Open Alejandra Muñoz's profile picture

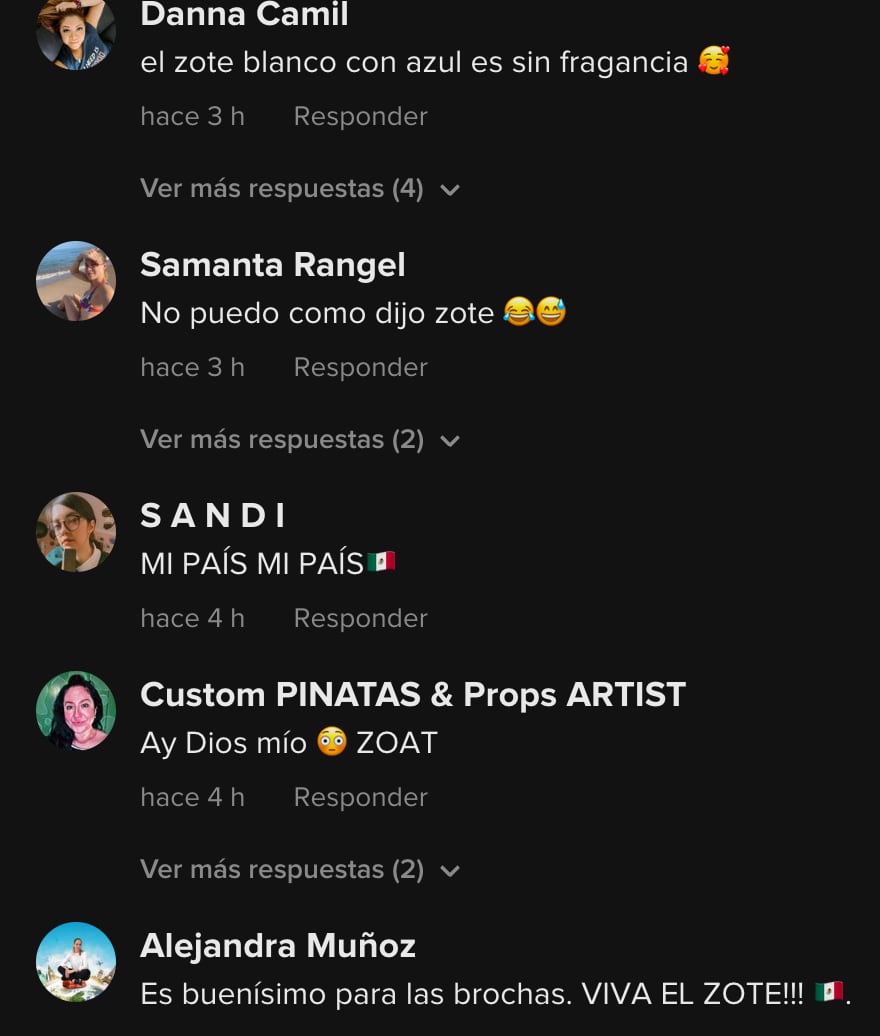tap(76, 966)
